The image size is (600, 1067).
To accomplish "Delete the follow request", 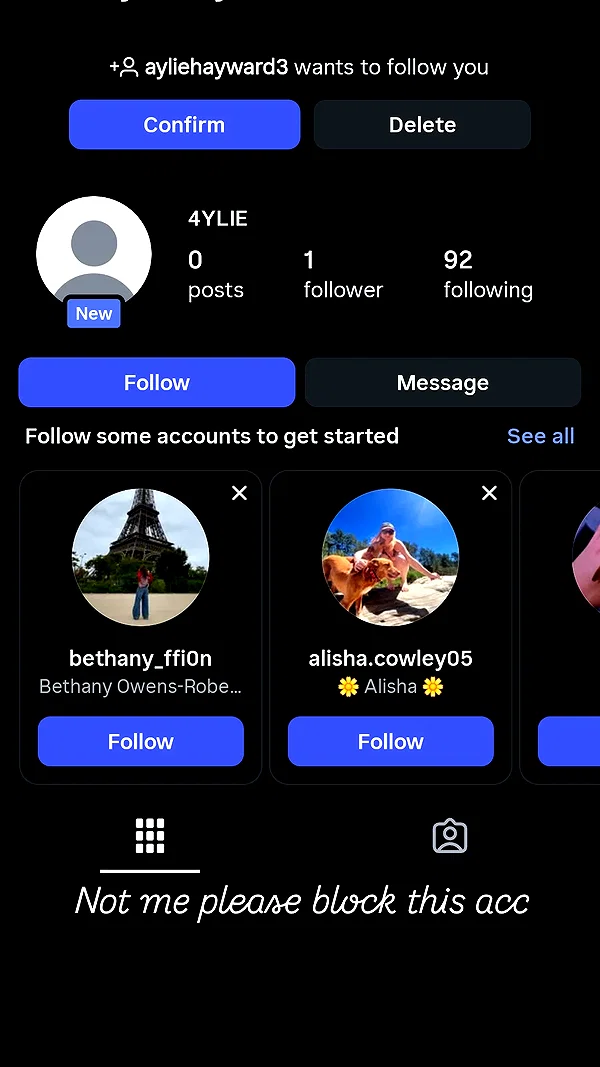I will pyautogui.click(x=422, y=125).
